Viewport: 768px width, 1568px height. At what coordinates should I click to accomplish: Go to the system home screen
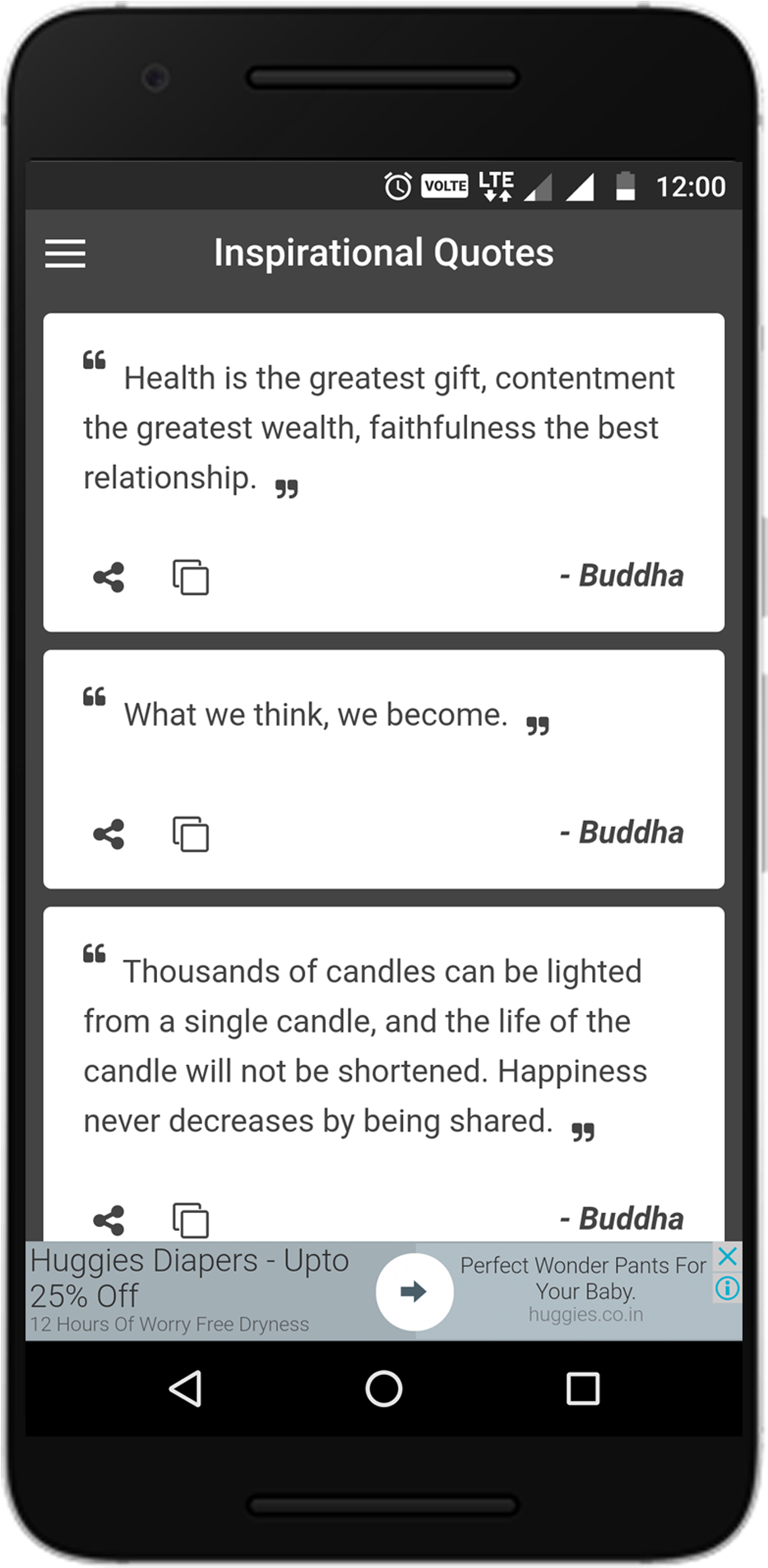[384, 1389]
